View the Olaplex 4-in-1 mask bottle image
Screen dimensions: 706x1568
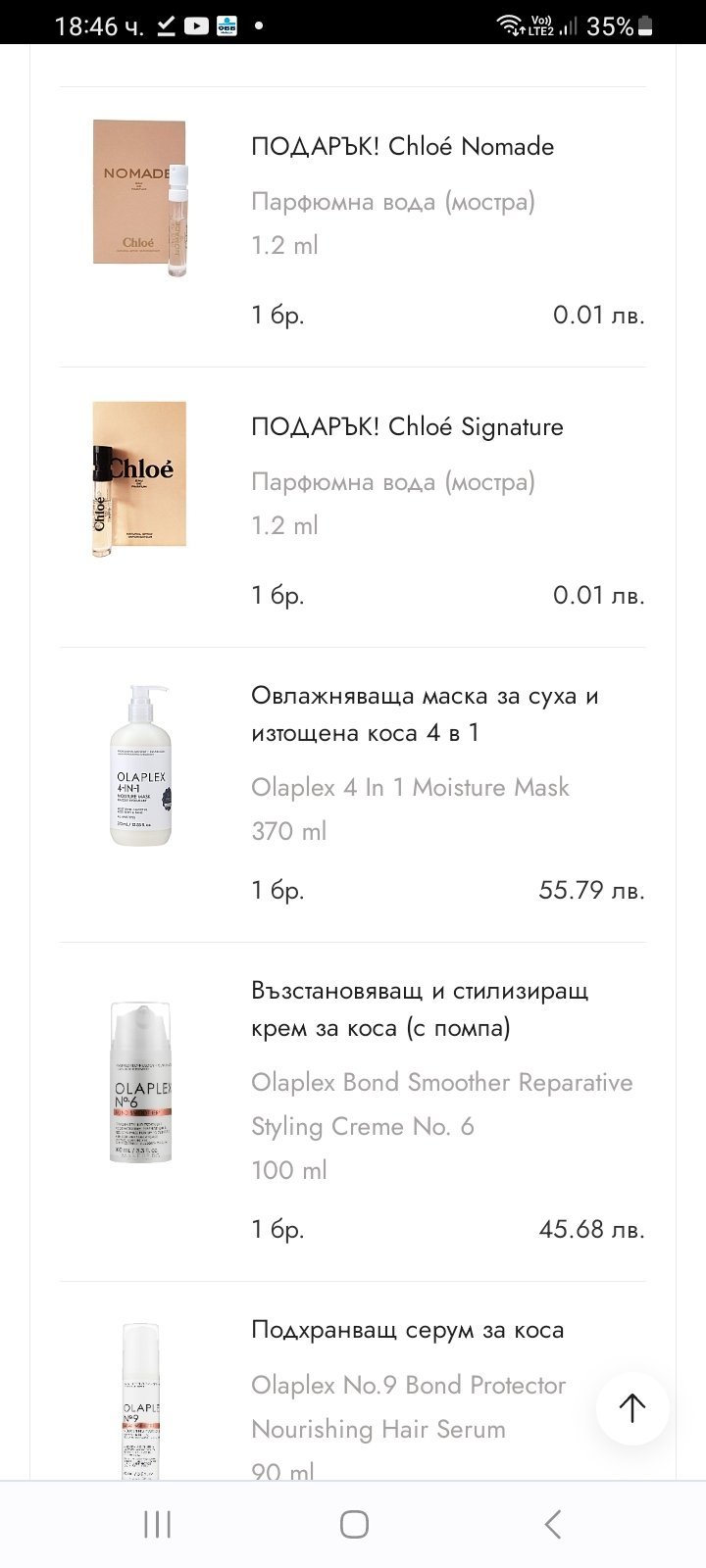click(140, 766)
